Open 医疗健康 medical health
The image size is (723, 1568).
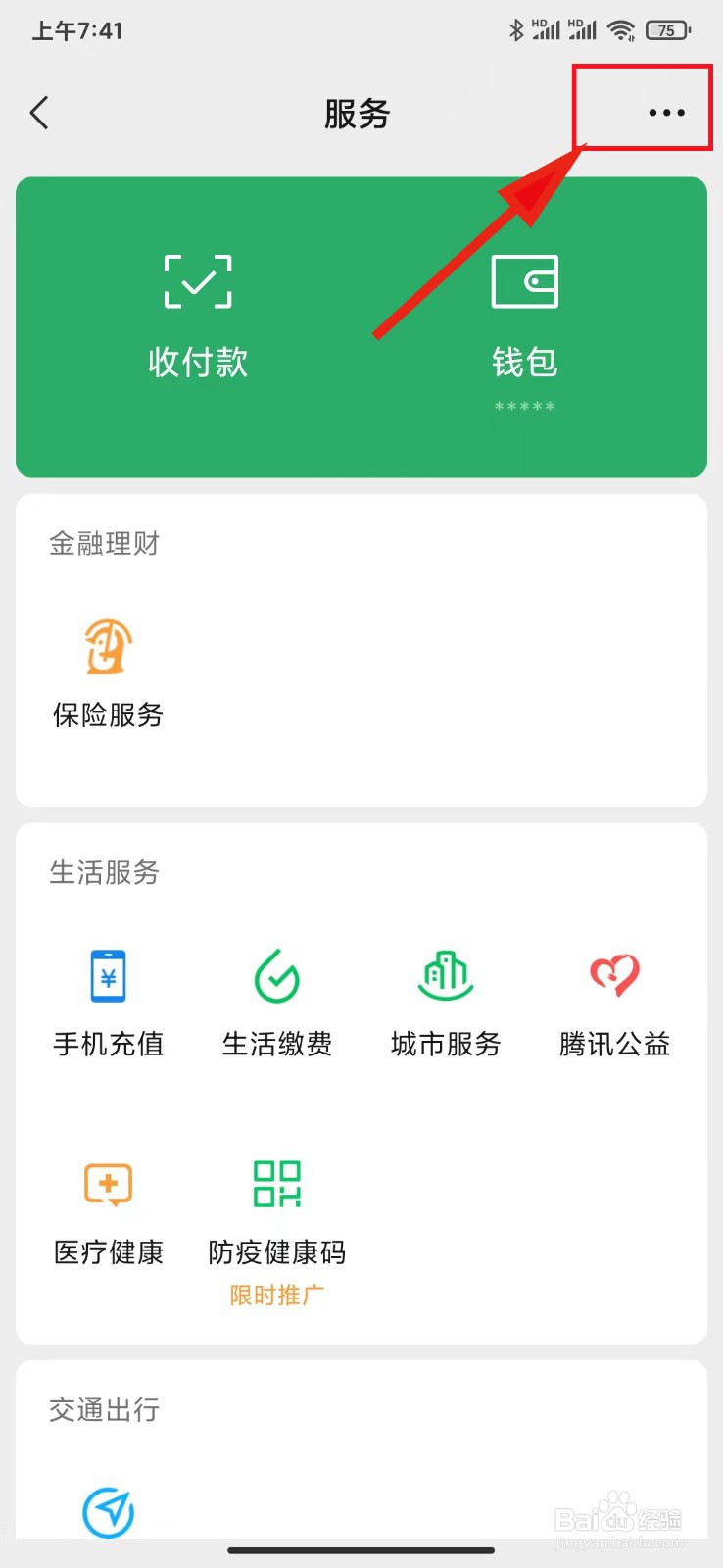108,1209
